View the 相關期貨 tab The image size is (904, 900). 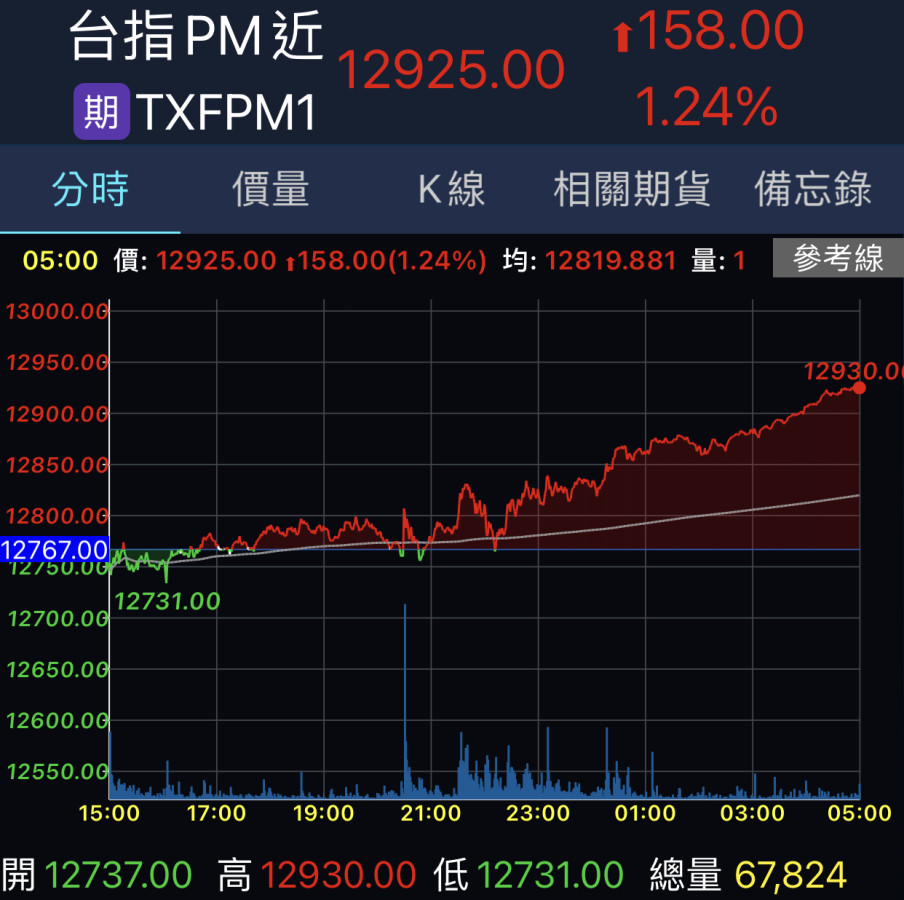click(632, 189)
